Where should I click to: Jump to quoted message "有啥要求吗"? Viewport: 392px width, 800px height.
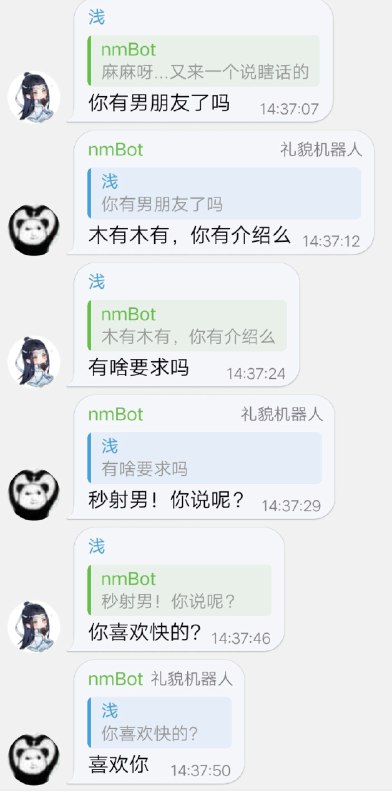pos(204,458)
